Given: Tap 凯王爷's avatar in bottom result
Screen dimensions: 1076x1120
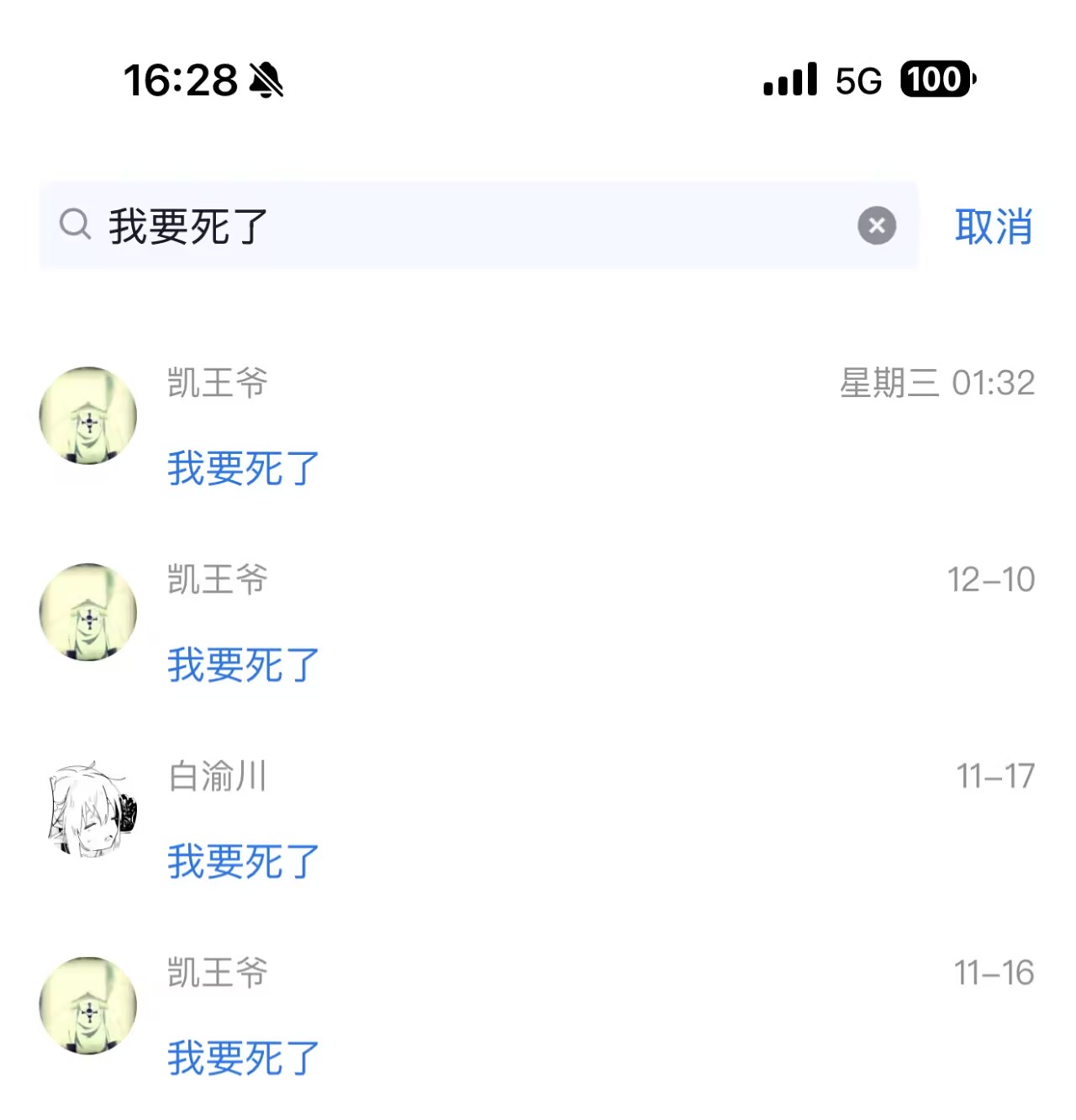Looking at the screenshot, I should (87, 1006).
